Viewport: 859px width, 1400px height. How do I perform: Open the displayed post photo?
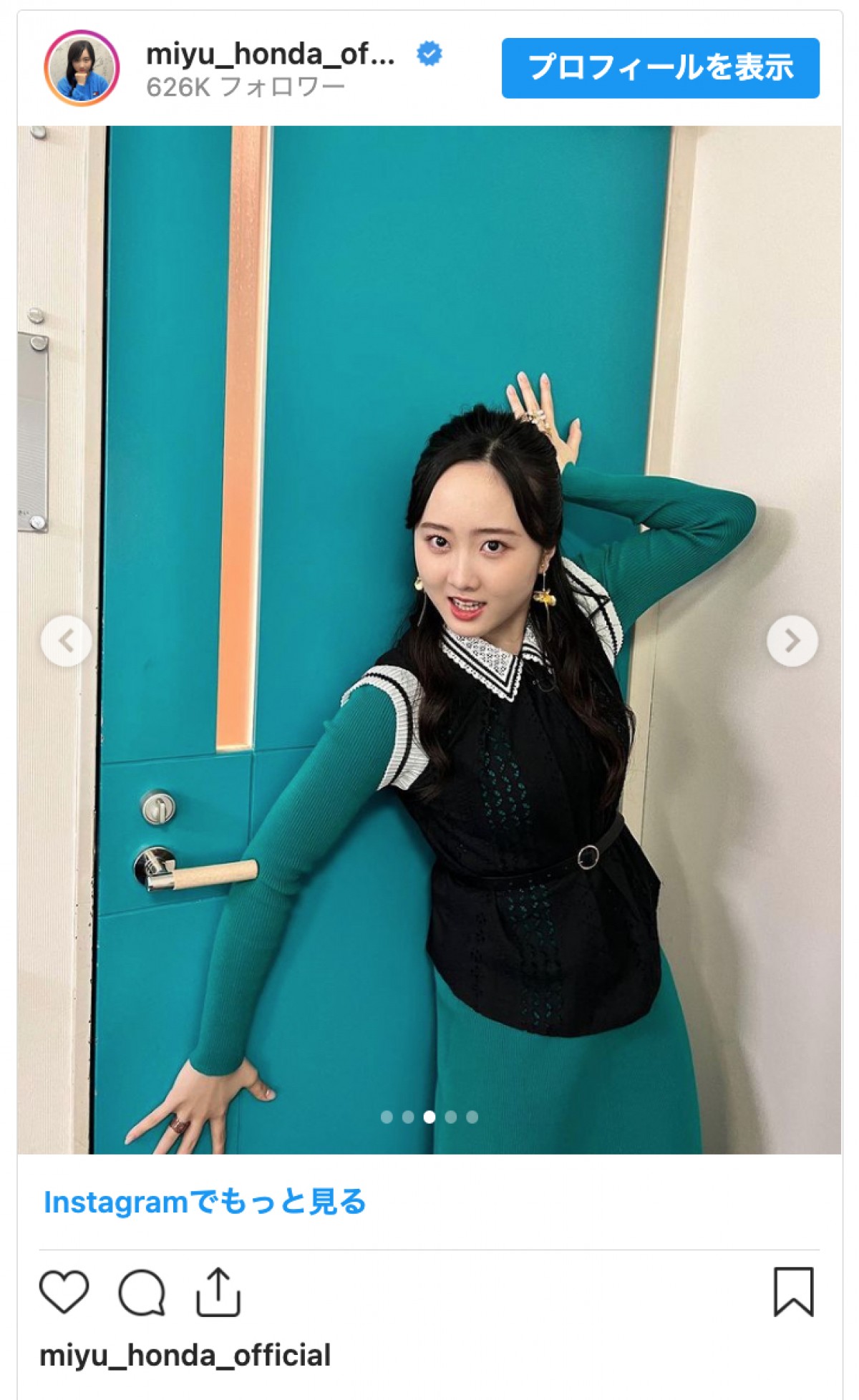click(x=429, y=501)
